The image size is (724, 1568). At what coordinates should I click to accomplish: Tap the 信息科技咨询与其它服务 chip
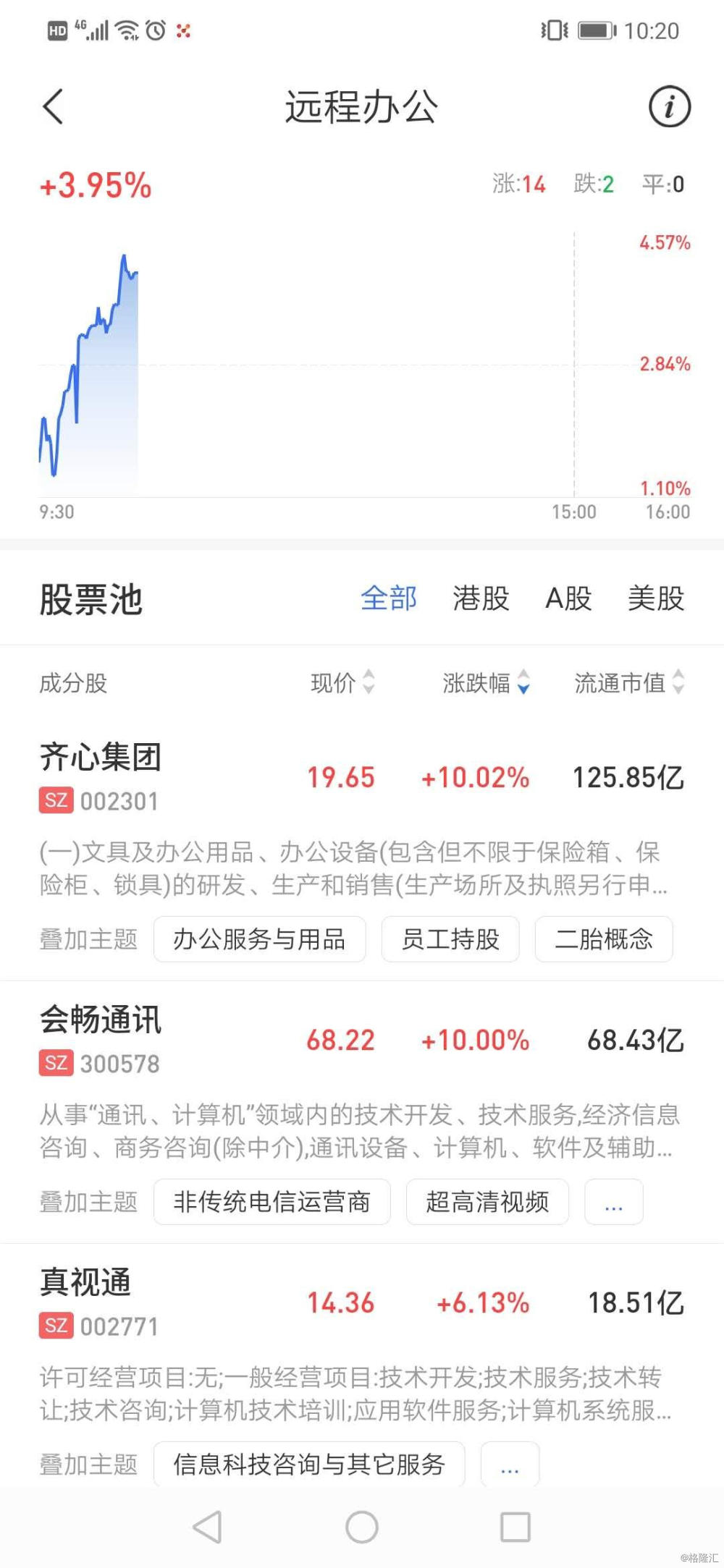(x=309, y=1465)
